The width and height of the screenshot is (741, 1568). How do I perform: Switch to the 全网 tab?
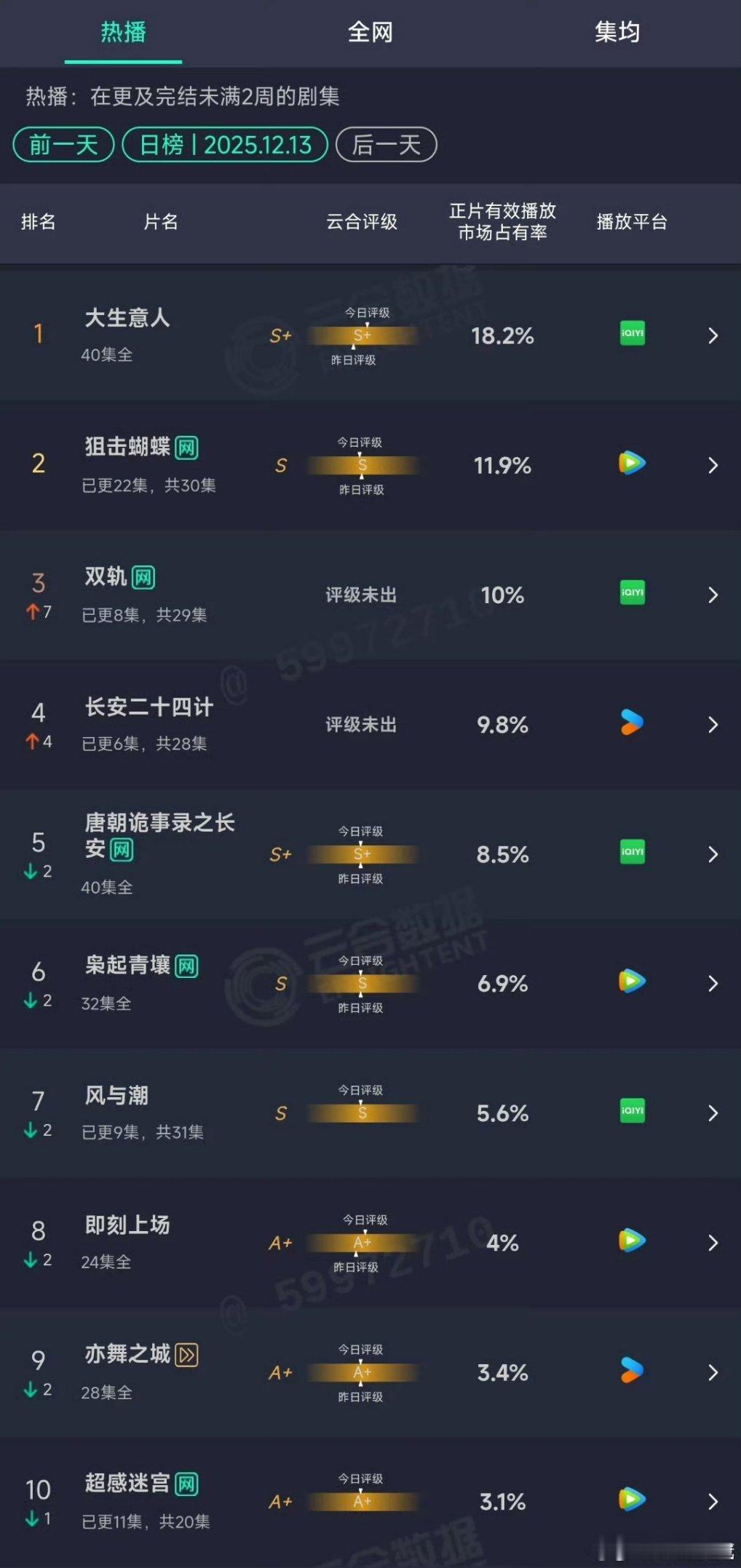pos(370,33)
